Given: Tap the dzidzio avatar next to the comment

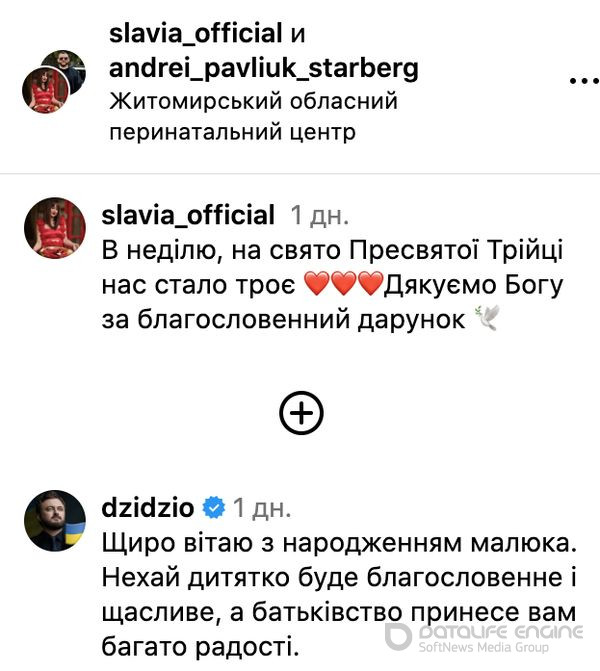Looking at the screenshot, I should click(54, 521).
